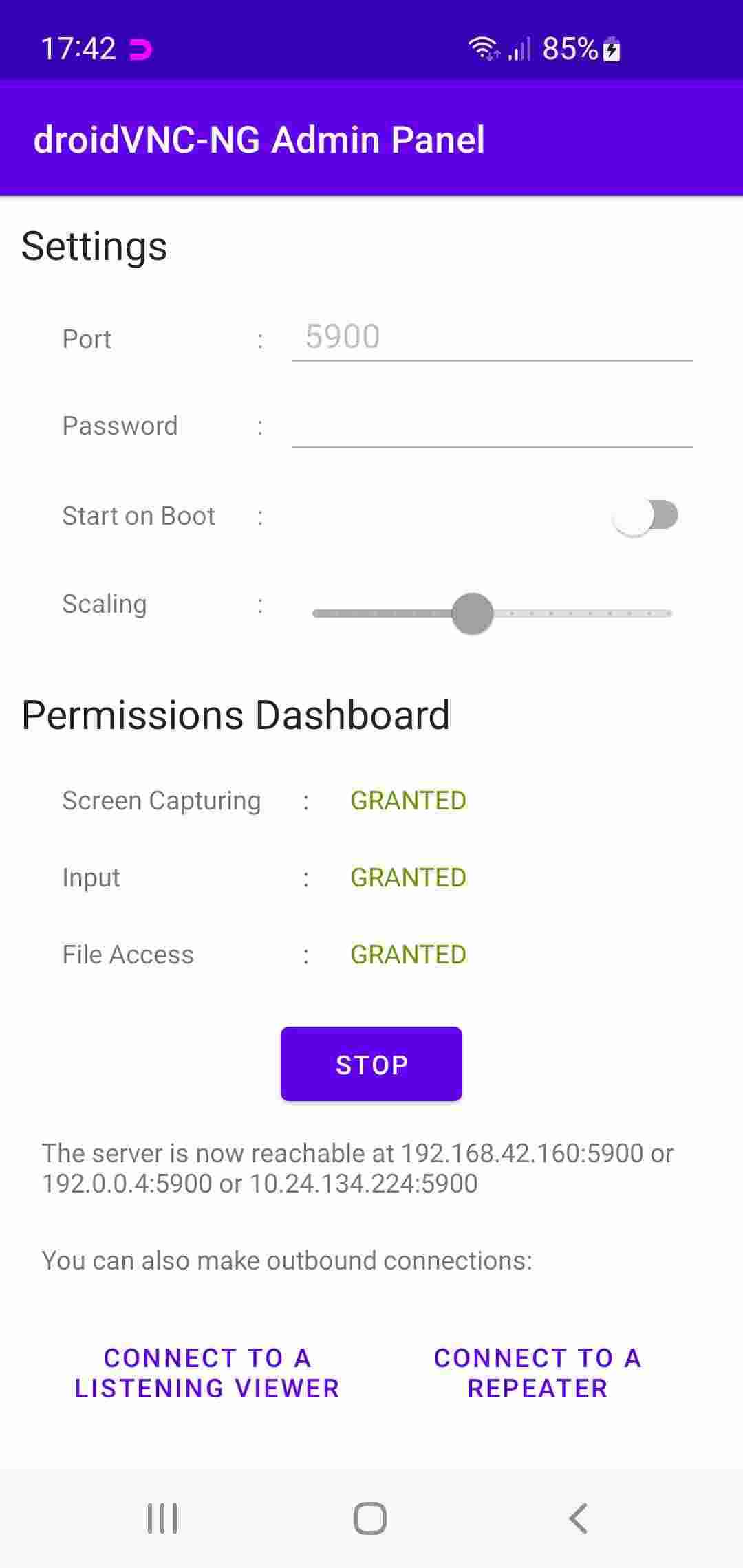Connect to a listening viewer
Screen dimensions: 743x1568
click(x=207, y=1373)
